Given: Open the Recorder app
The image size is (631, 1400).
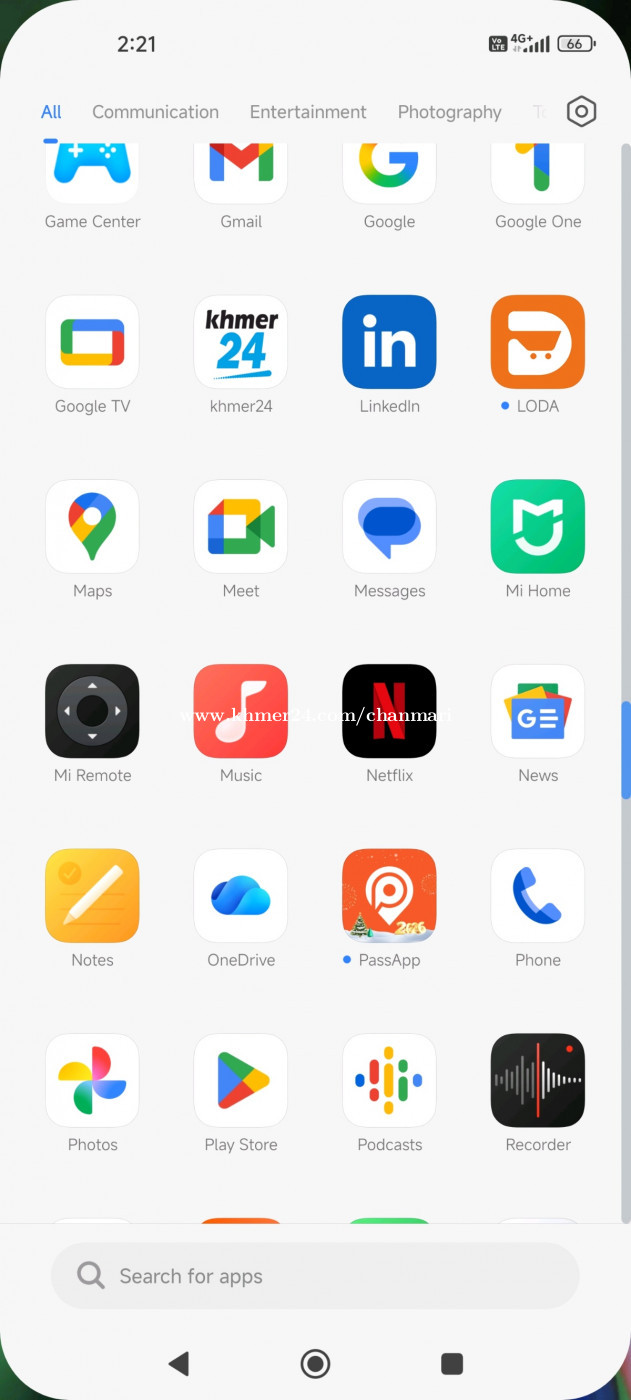Looking at the screenshot, I should tap(538, 1080).
